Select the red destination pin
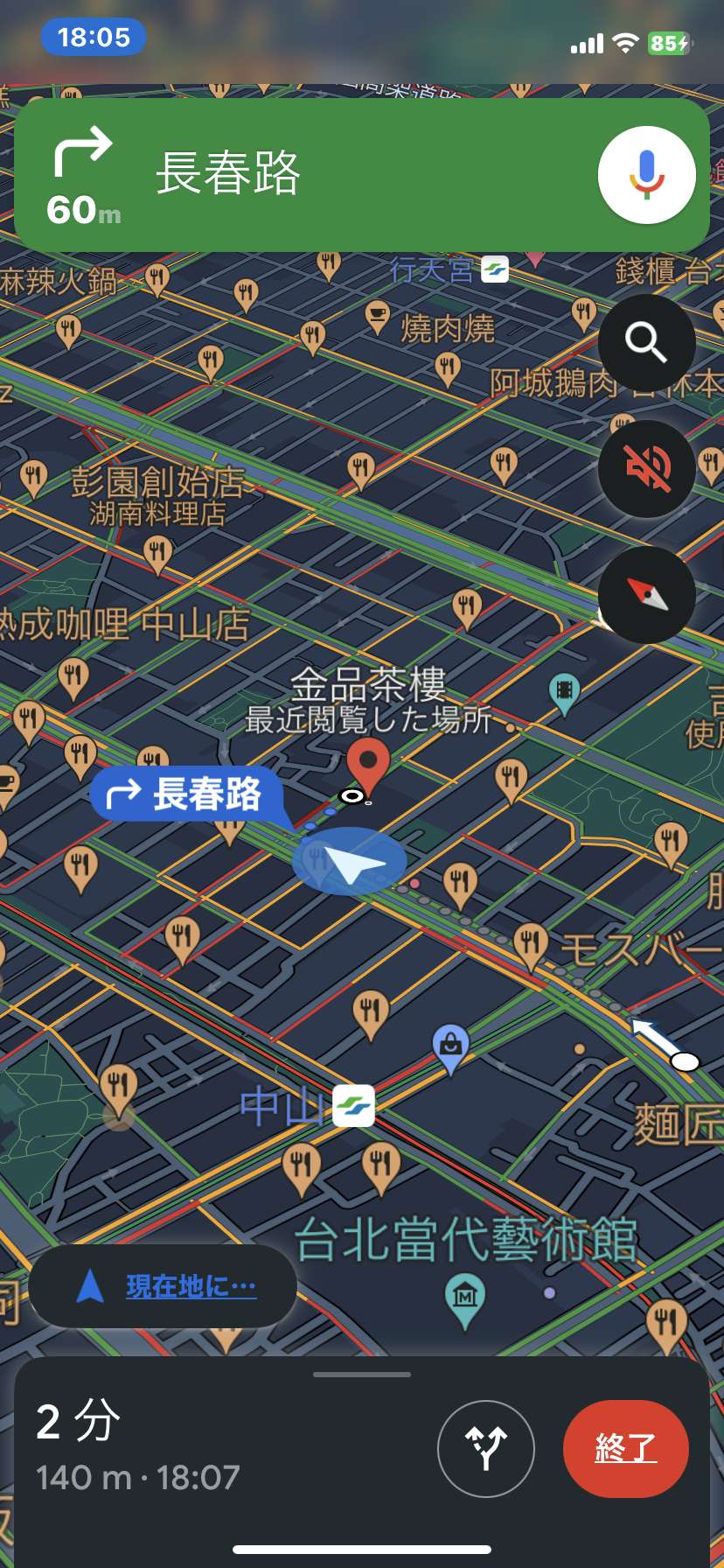 (368, 766)
